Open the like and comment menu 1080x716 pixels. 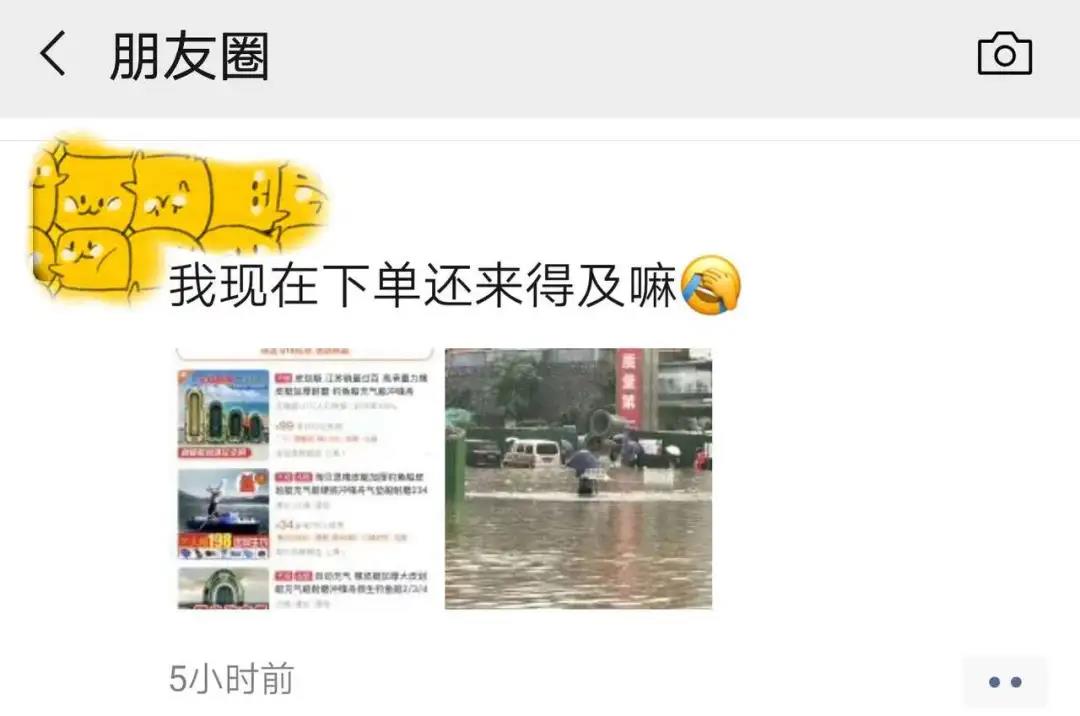coord(1004,682)
